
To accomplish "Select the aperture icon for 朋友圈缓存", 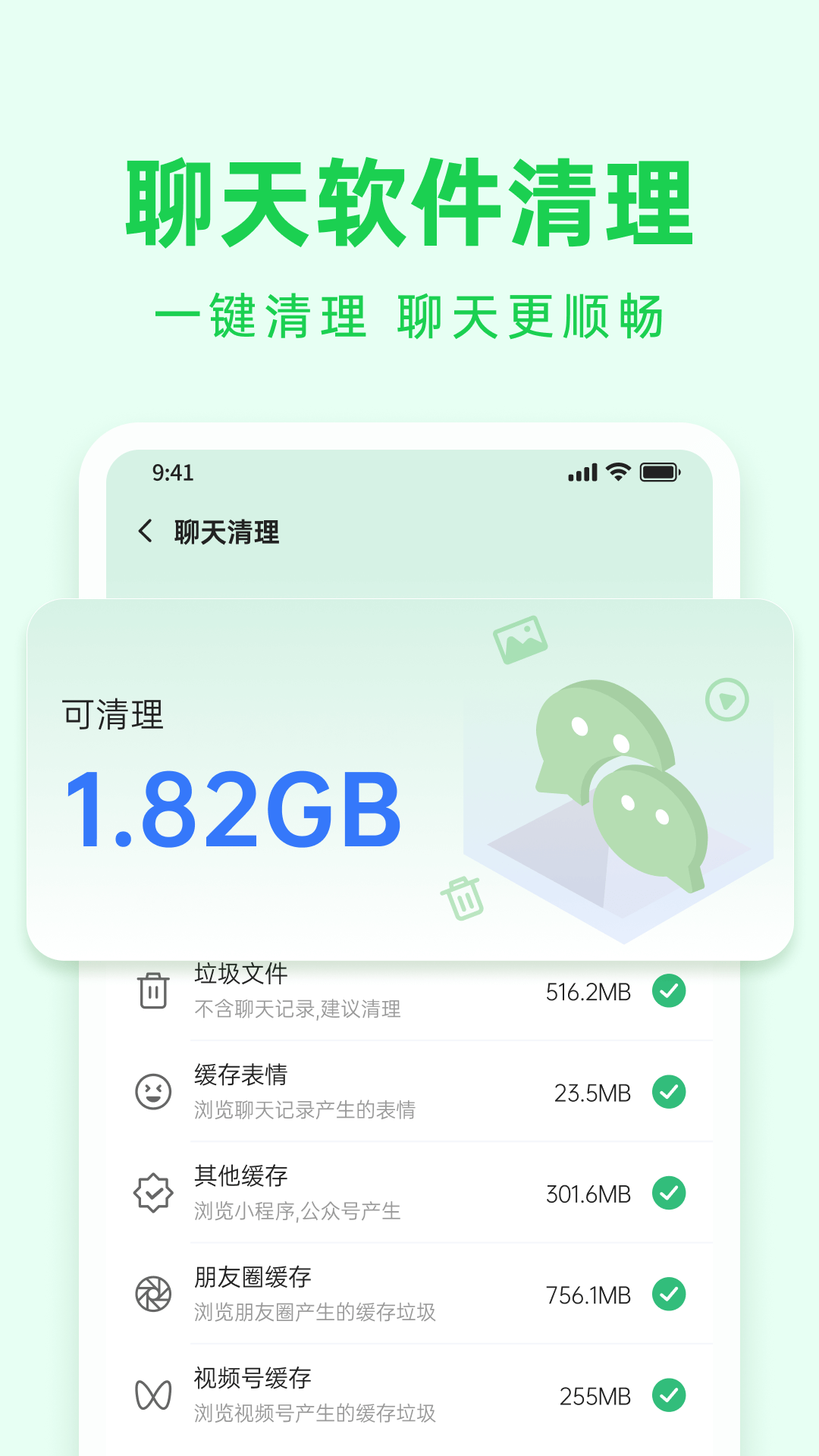I will click(154, 1294).
